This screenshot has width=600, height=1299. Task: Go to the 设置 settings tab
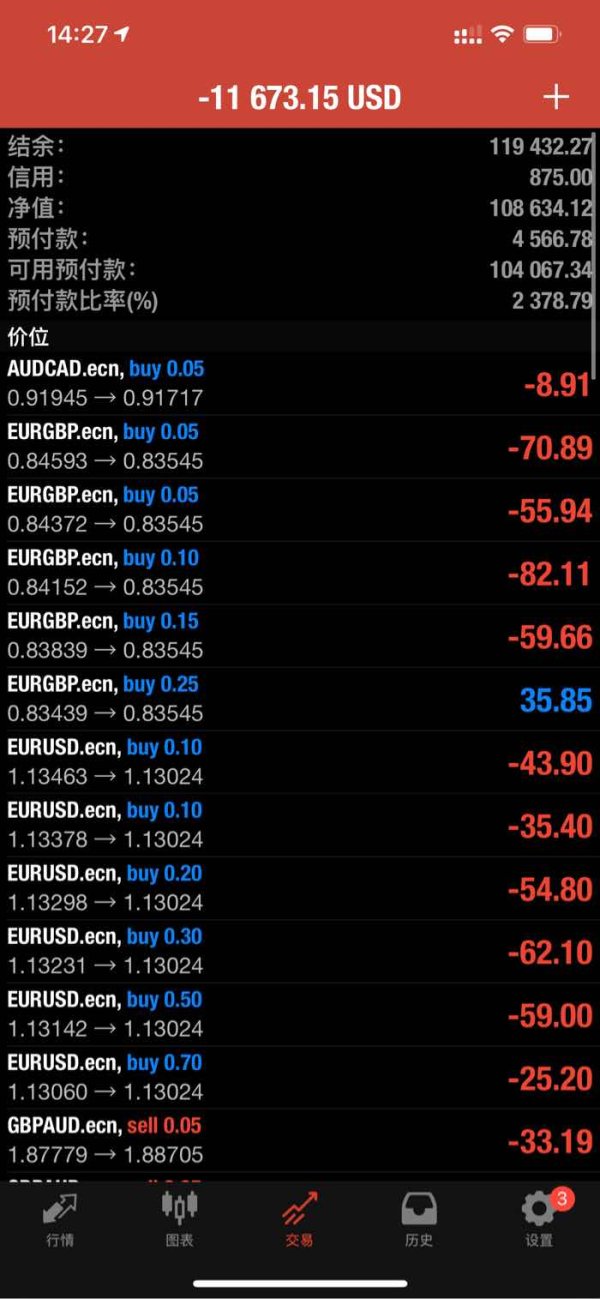539,1219
